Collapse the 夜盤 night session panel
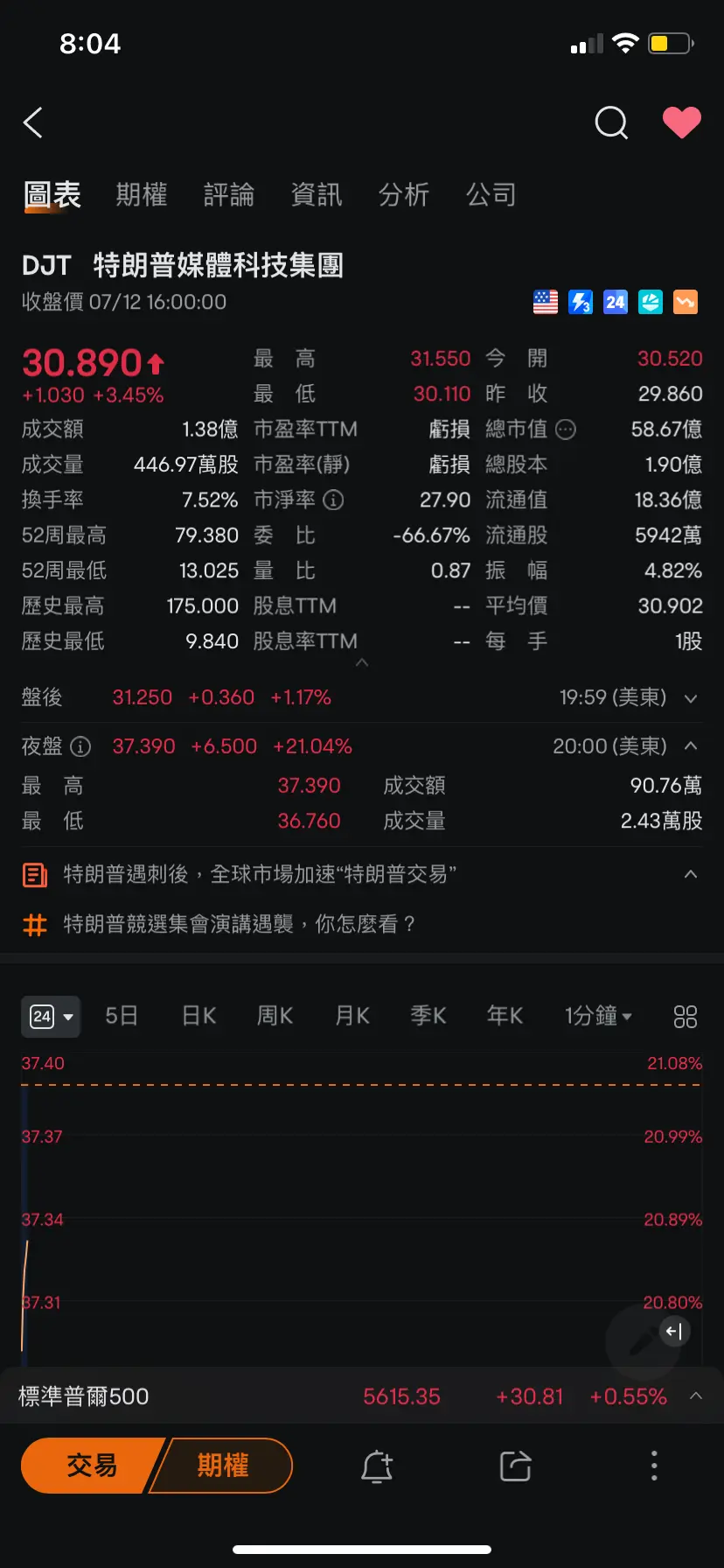Screen dimensions: 724x1568 pyautogui.click(x=691, y=746)
